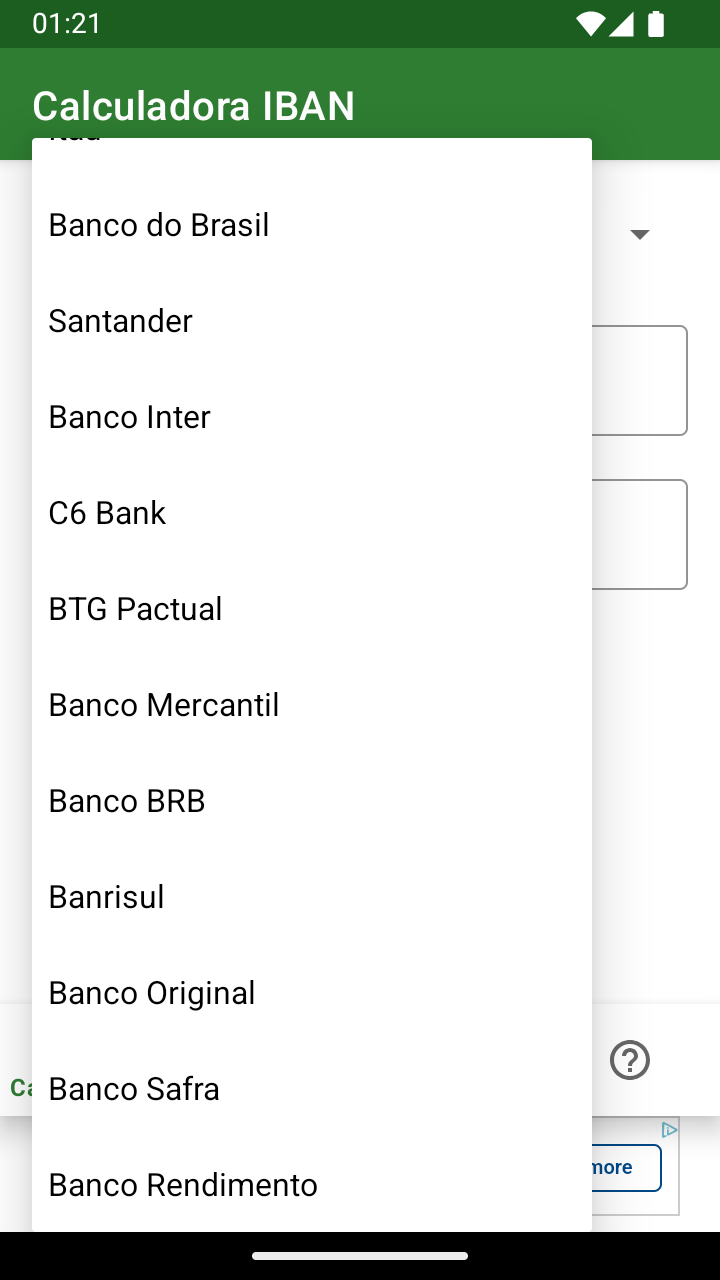720x1280 pixels.
Task: Choose Banrisul from the bank list
Action: coord(107,897)
